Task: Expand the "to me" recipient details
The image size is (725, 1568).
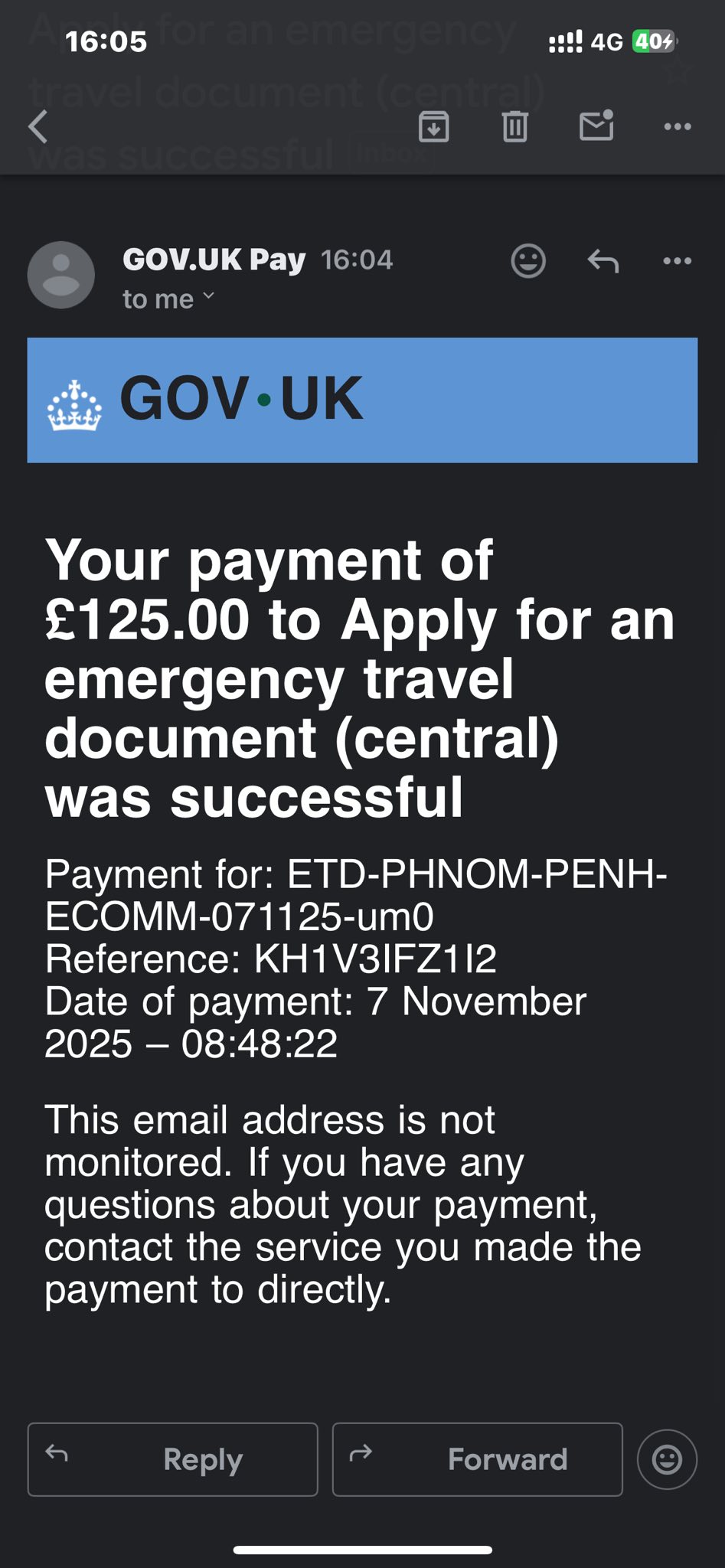Action: pos(168,299)
